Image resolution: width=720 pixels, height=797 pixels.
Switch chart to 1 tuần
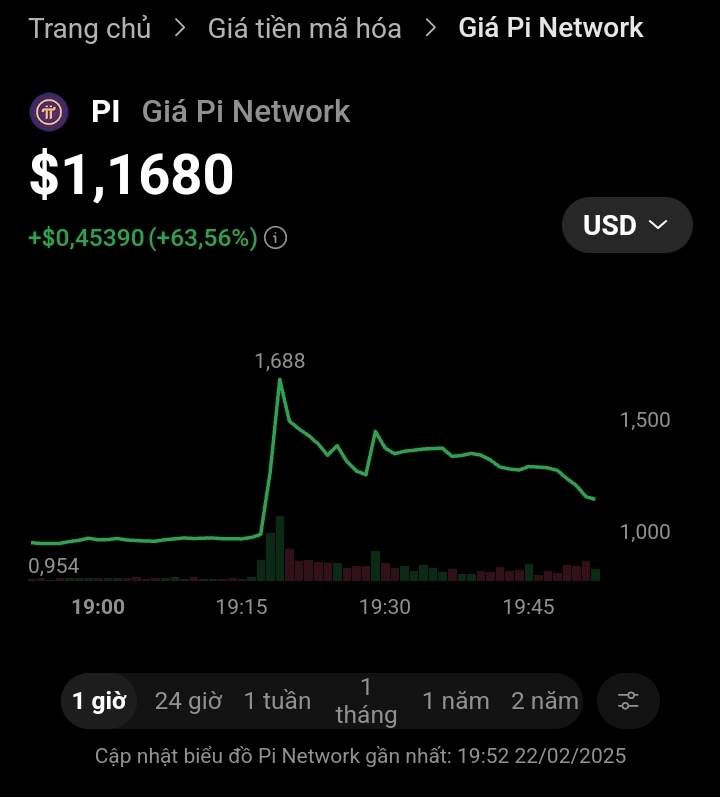[x=277, y=701]
